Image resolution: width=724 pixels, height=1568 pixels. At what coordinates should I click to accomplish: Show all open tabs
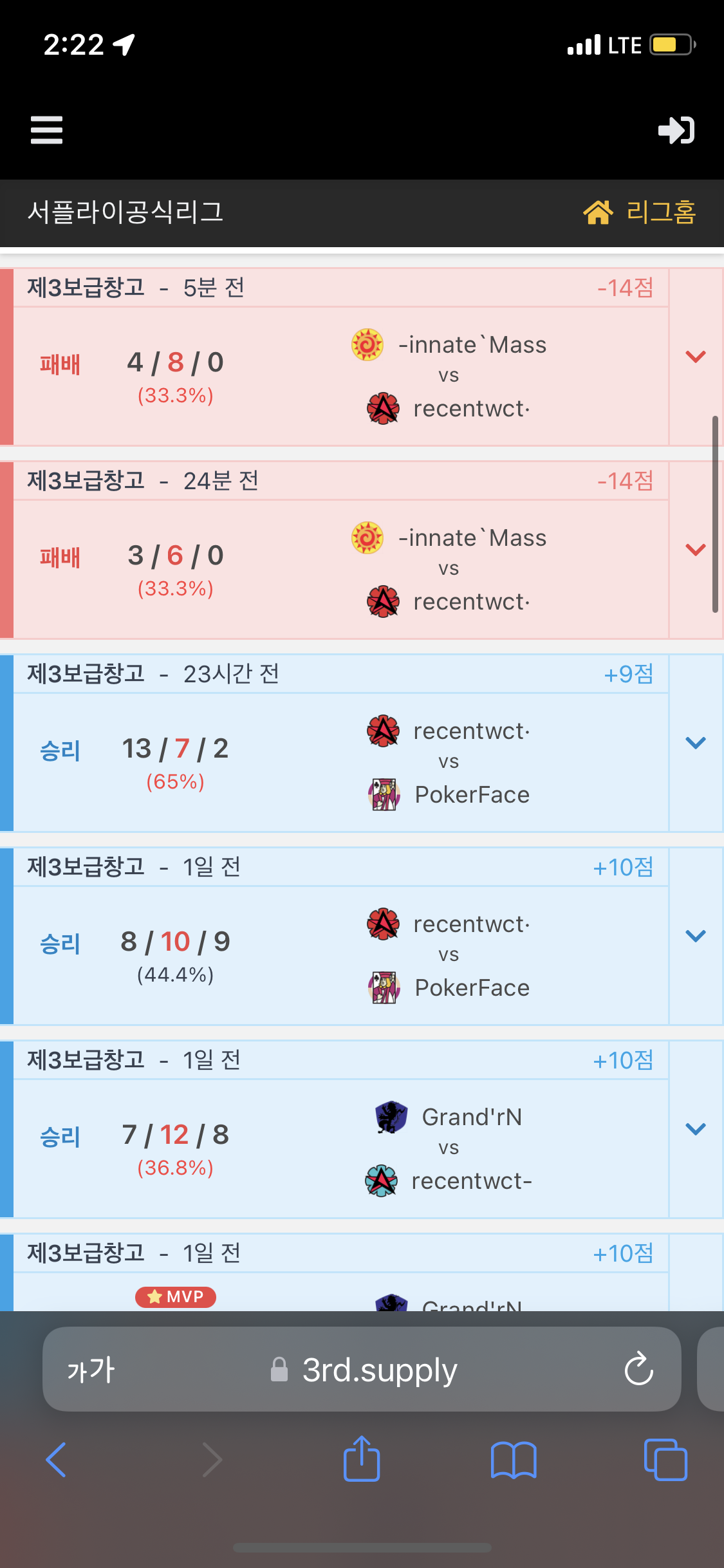[665, 1460]
